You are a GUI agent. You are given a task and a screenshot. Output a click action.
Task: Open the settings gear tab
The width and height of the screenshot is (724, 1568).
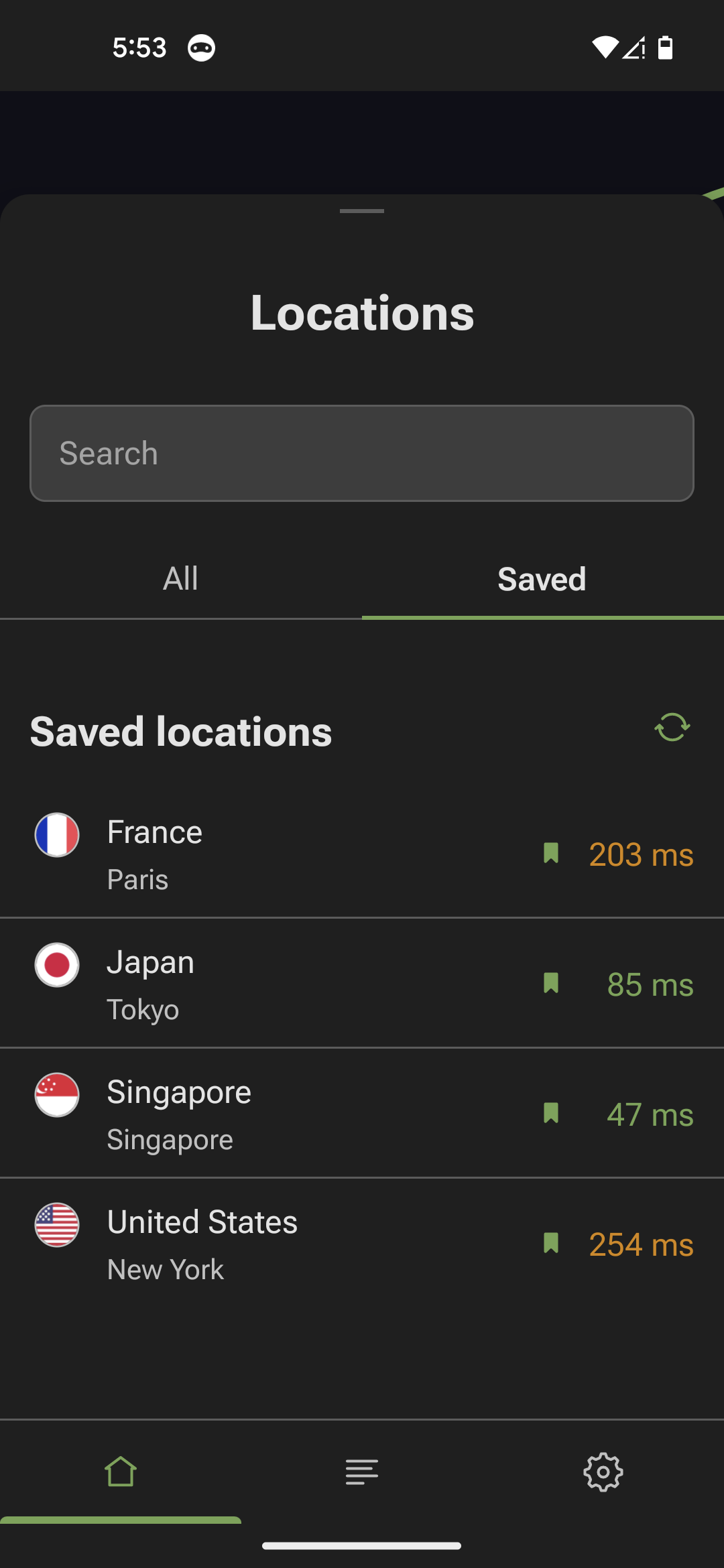pos(603,1472)
